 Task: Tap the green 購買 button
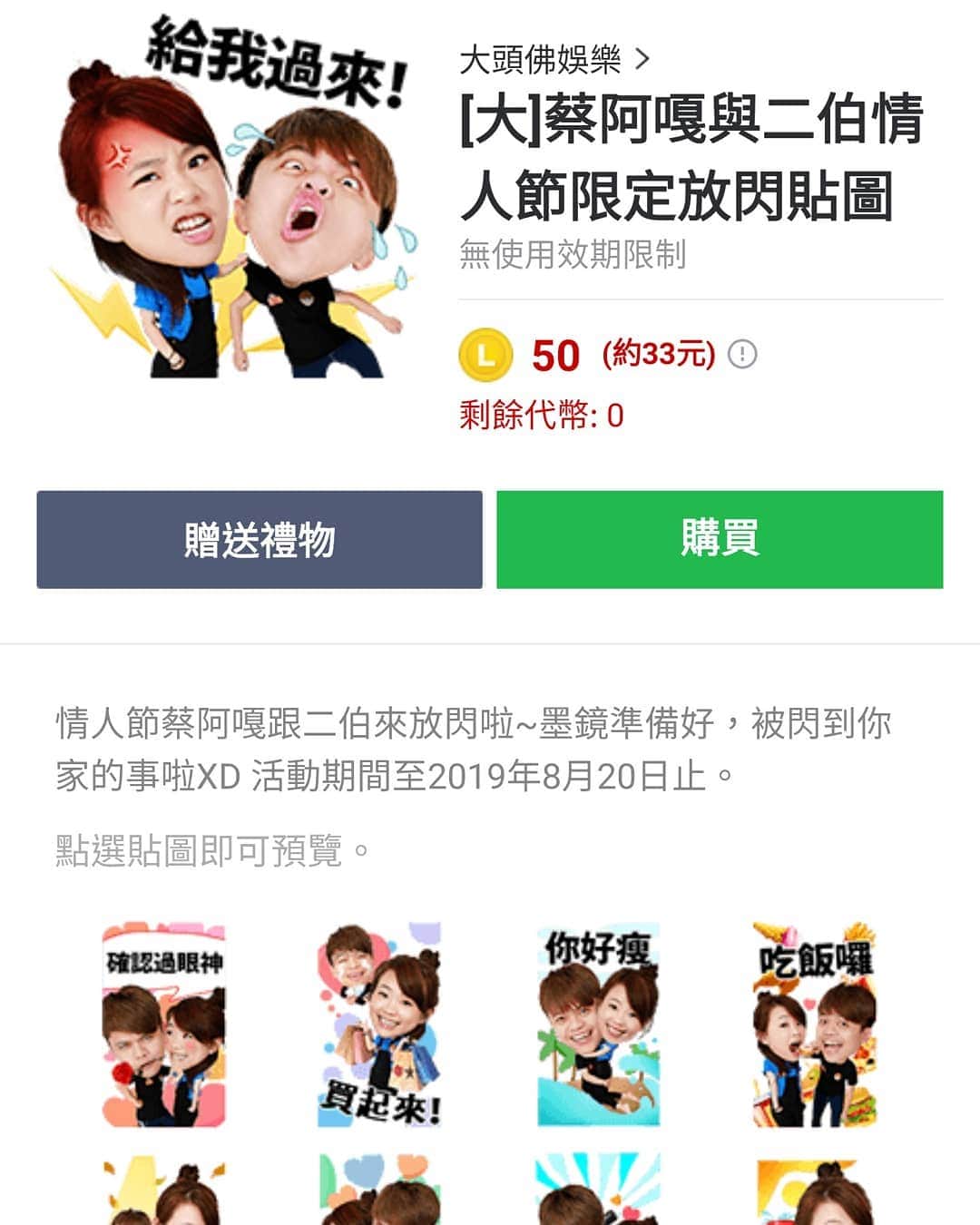click(x=720, y=540)
